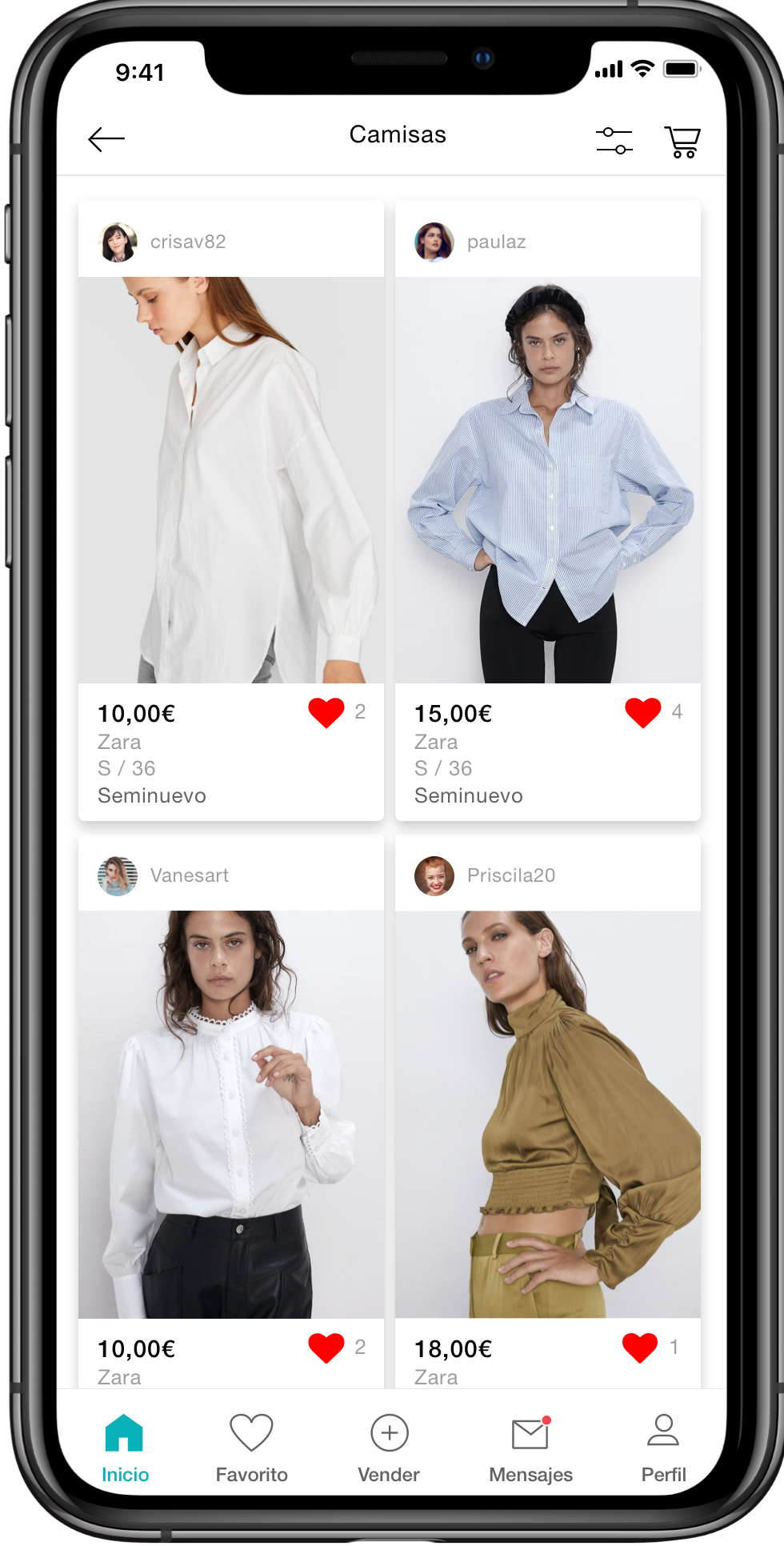
Task: Open the shopping cart
Action: coord(682,142)
